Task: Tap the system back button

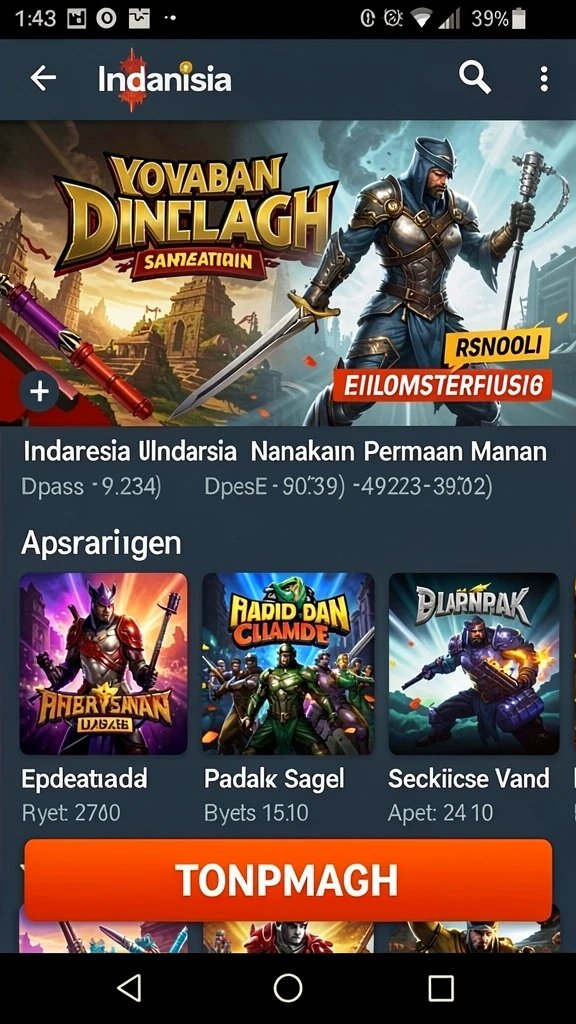Action: click(130, 988)
